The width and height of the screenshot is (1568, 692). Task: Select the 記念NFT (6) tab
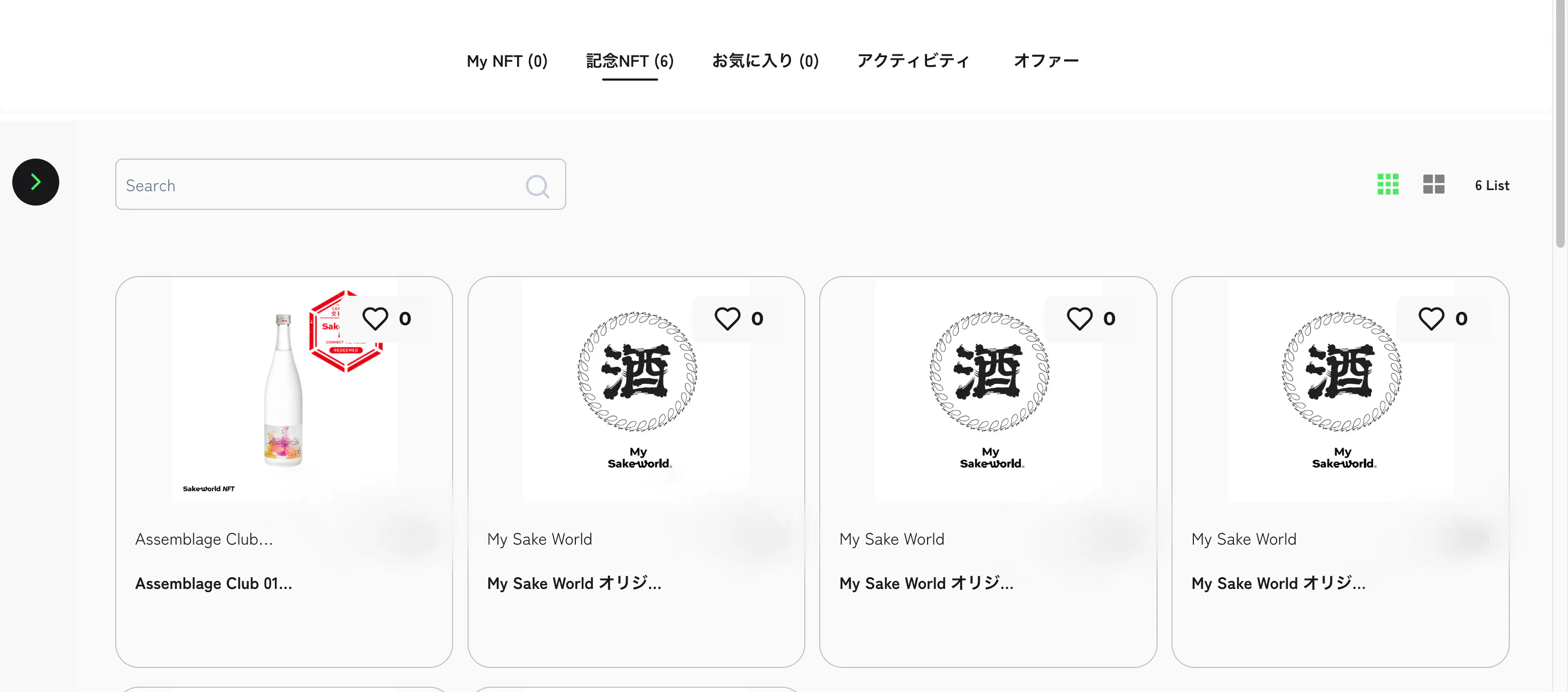pyautogui.click(x=629, y=61)
